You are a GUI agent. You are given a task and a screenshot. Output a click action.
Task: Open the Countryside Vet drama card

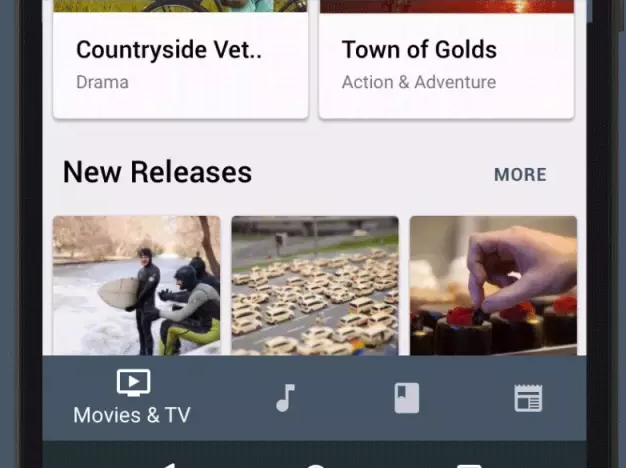pyautogui.click(x=180, y=65)
